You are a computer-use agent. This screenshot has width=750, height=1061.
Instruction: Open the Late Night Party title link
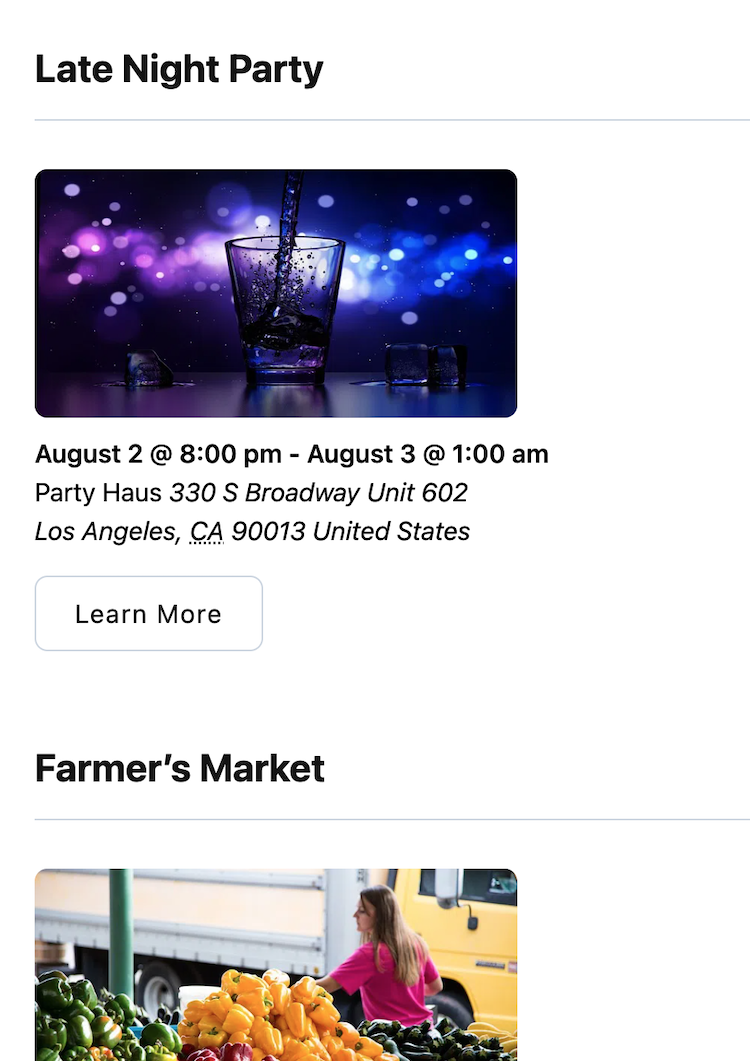pos(179,69)
